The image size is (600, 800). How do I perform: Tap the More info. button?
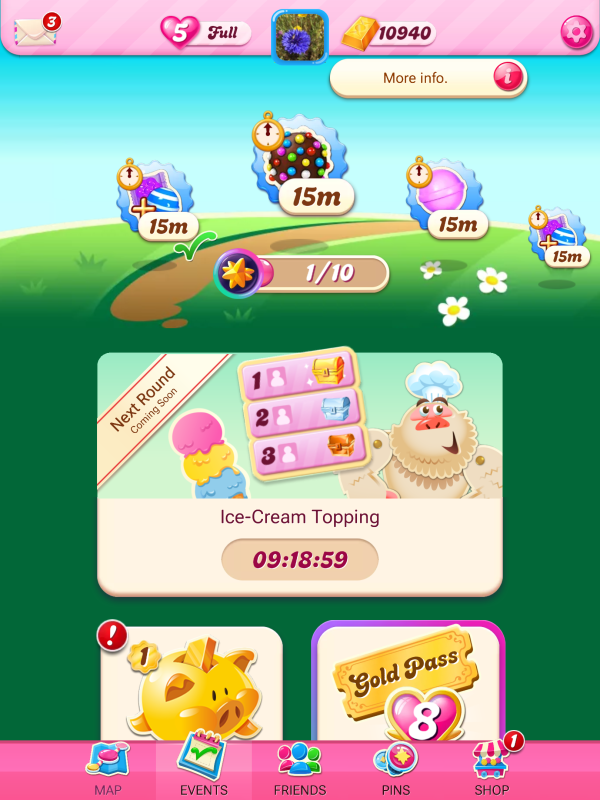click(428, 78)
